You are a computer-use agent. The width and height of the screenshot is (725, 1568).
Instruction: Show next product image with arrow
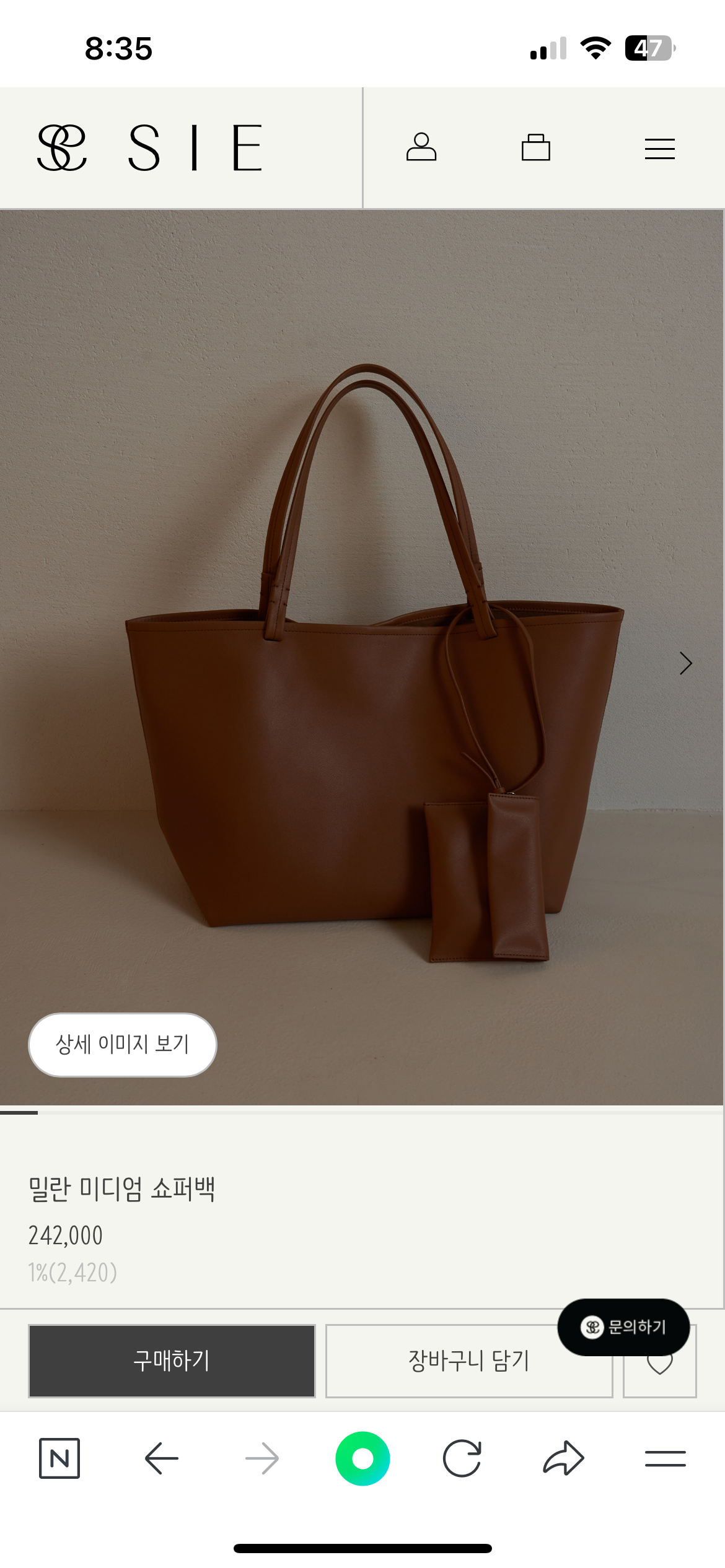tap(685, 663)
